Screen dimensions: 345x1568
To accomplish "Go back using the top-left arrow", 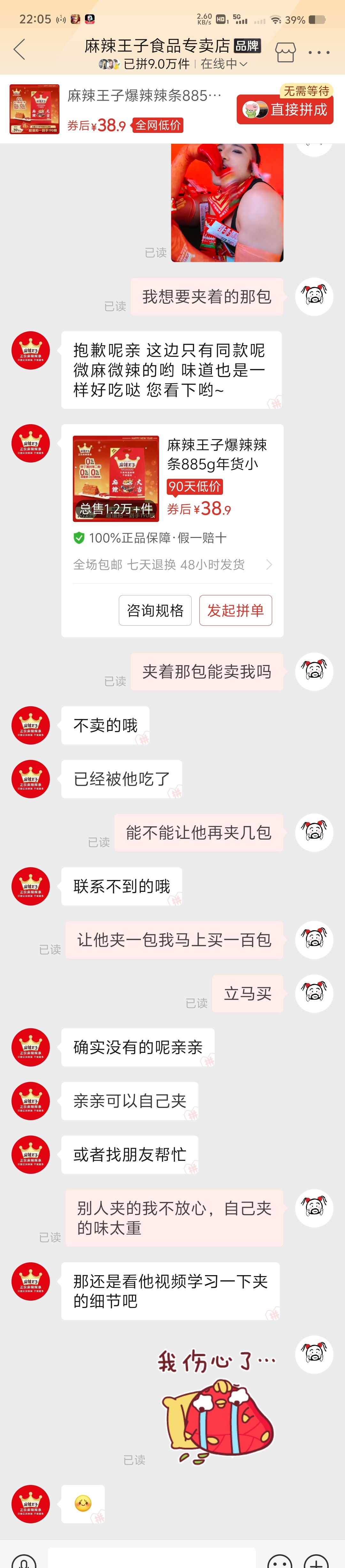I will 19,49.
